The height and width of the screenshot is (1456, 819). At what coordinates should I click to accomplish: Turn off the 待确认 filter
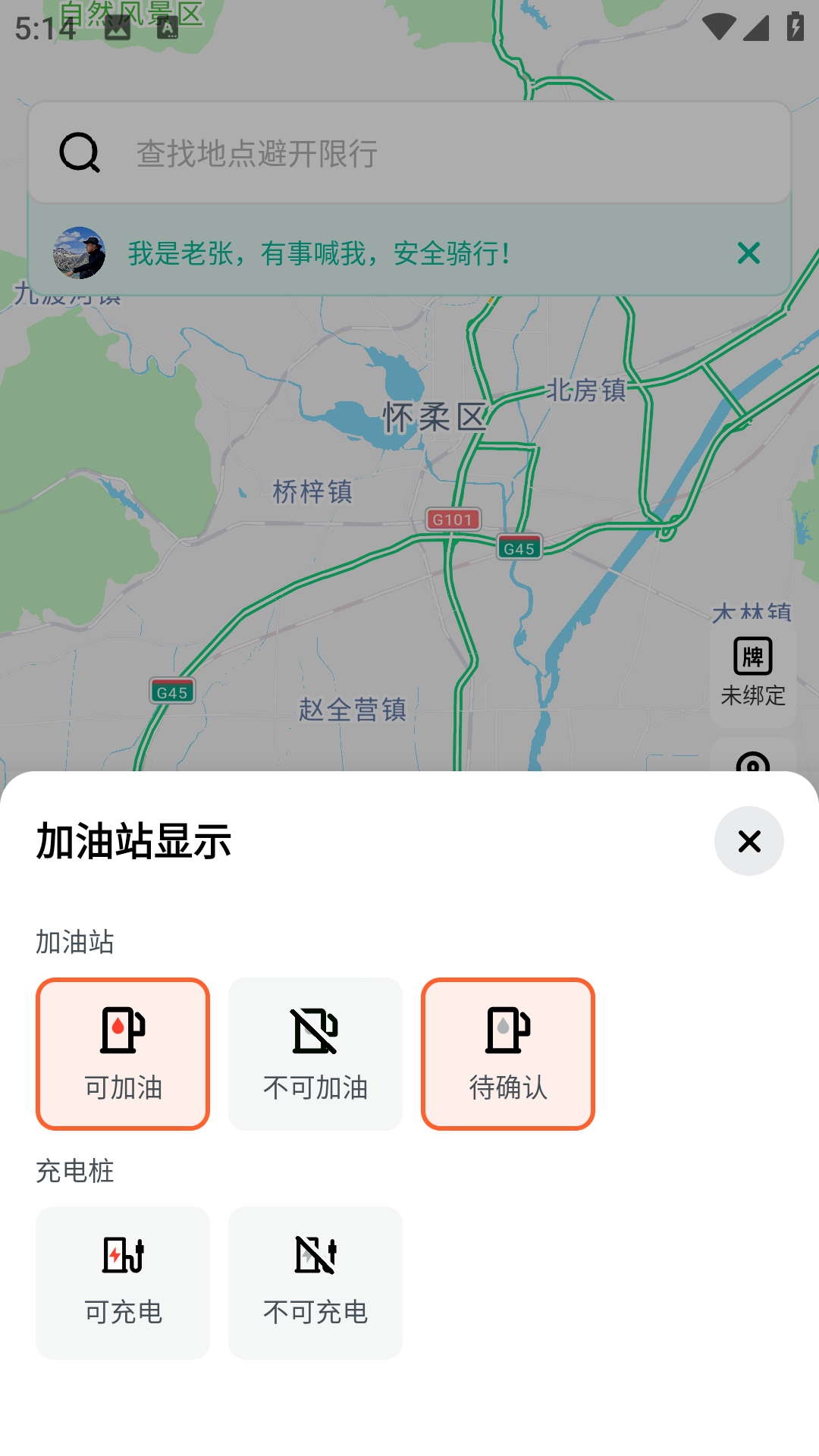pyautogui.click(x=508, y=1053)
